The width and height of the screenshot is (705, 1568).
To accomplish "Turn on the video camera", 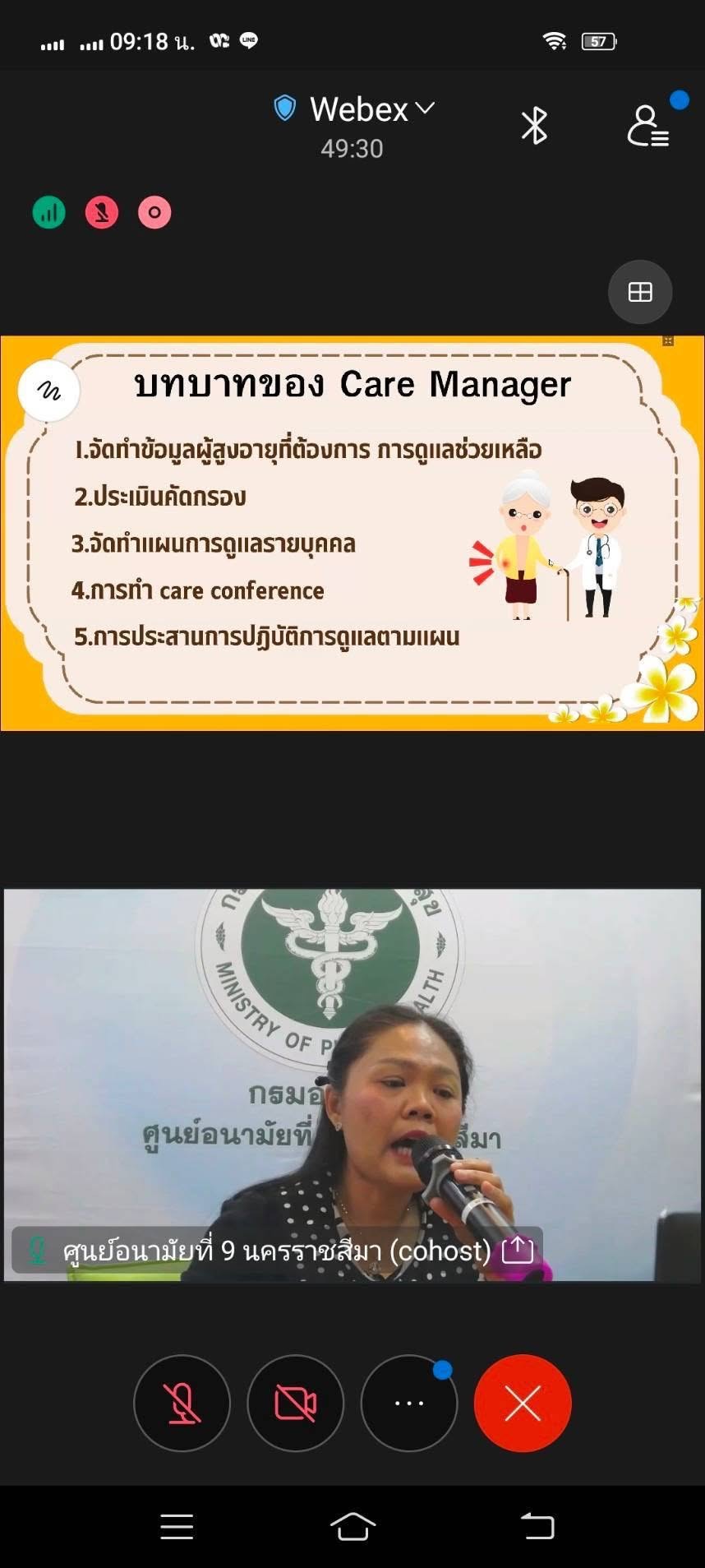I will (x=295, y=1403).
